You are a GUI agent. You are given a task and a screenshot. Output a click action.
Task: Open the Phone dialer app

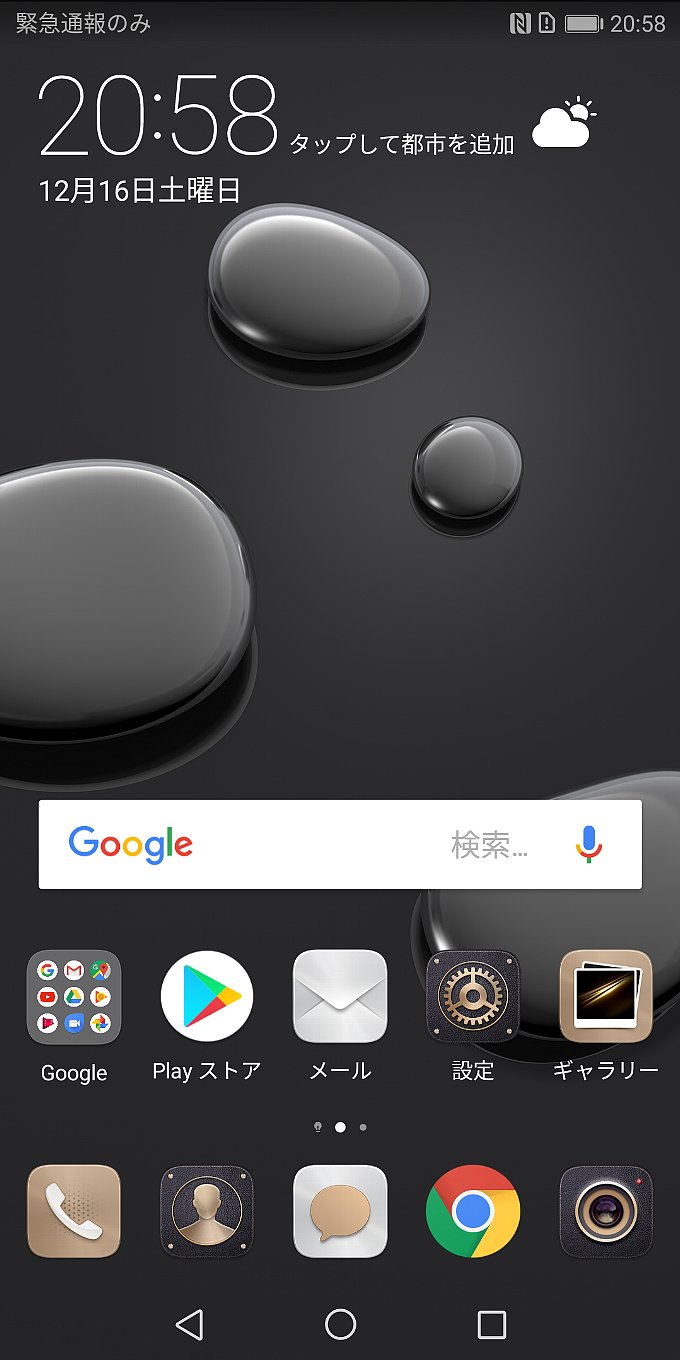74,1211
